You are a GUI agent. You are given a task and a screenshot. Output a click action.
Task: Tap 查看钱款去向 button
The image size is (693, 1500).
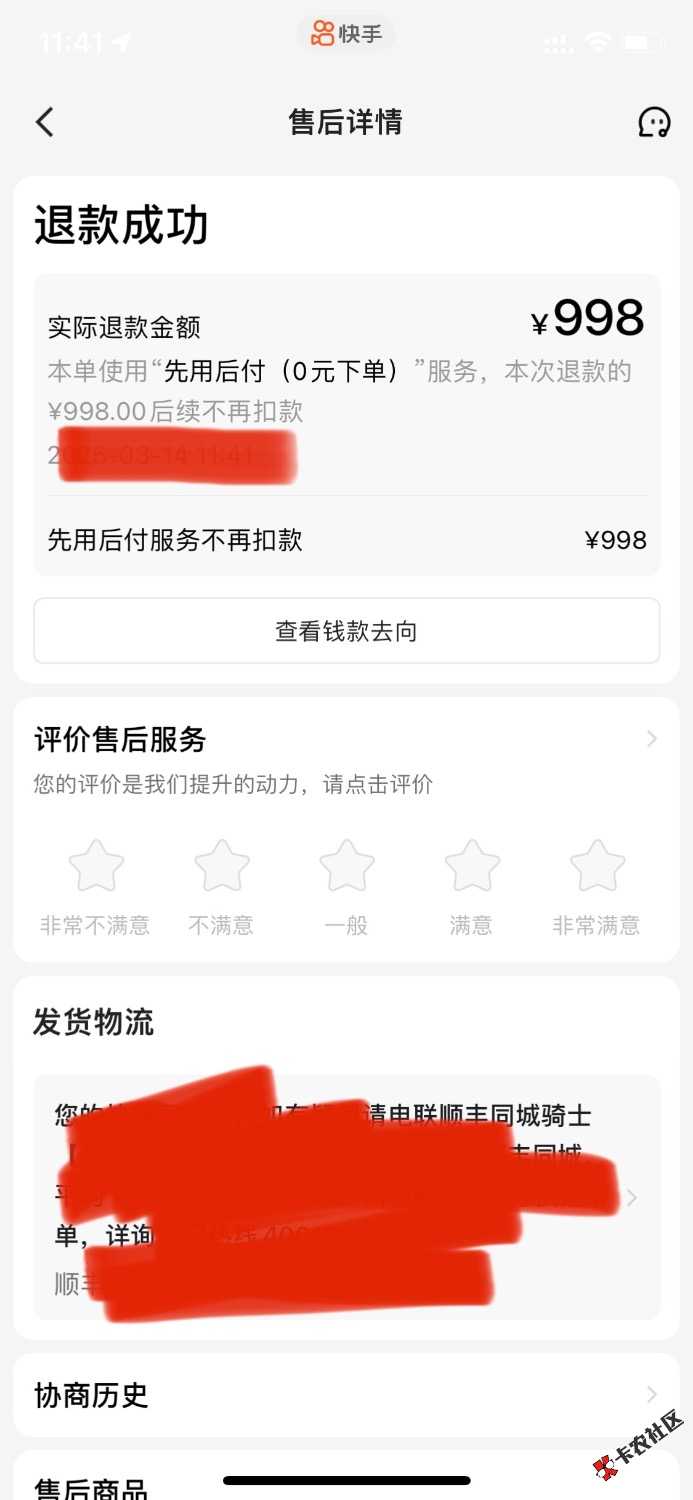click(346, 631)
